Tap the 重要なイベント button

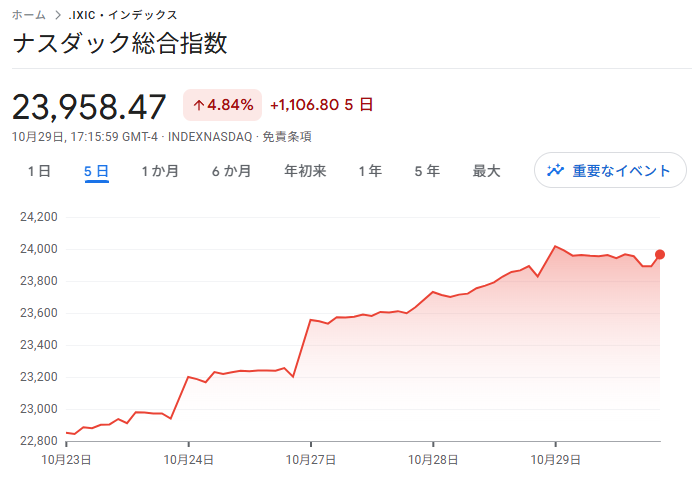click(610, 170)
